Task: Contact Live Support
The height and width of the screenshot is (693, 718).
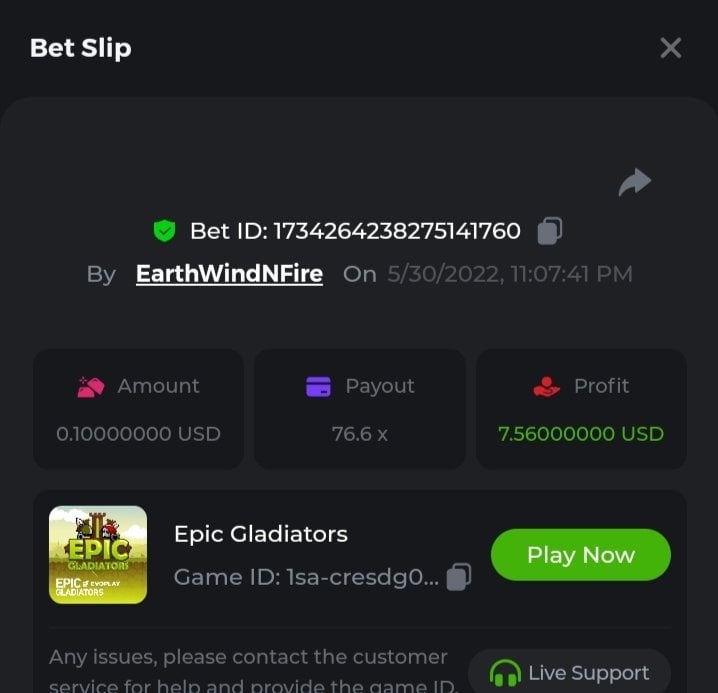Action: 569,673
